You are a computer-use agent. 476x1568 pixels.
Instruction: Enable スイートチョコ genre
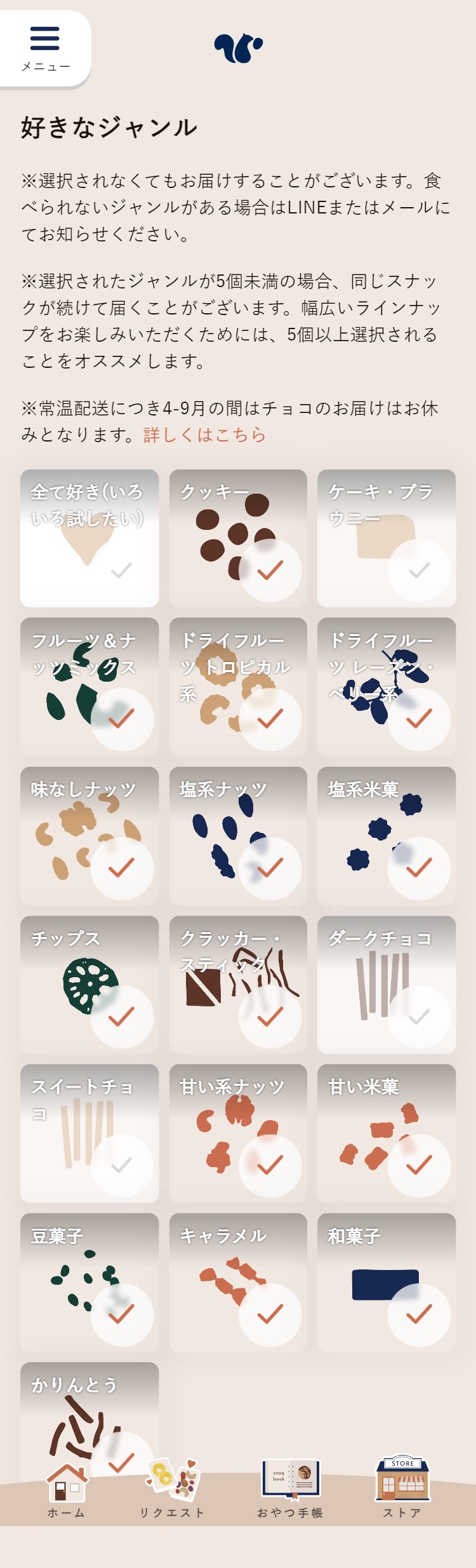point(89,1133)
